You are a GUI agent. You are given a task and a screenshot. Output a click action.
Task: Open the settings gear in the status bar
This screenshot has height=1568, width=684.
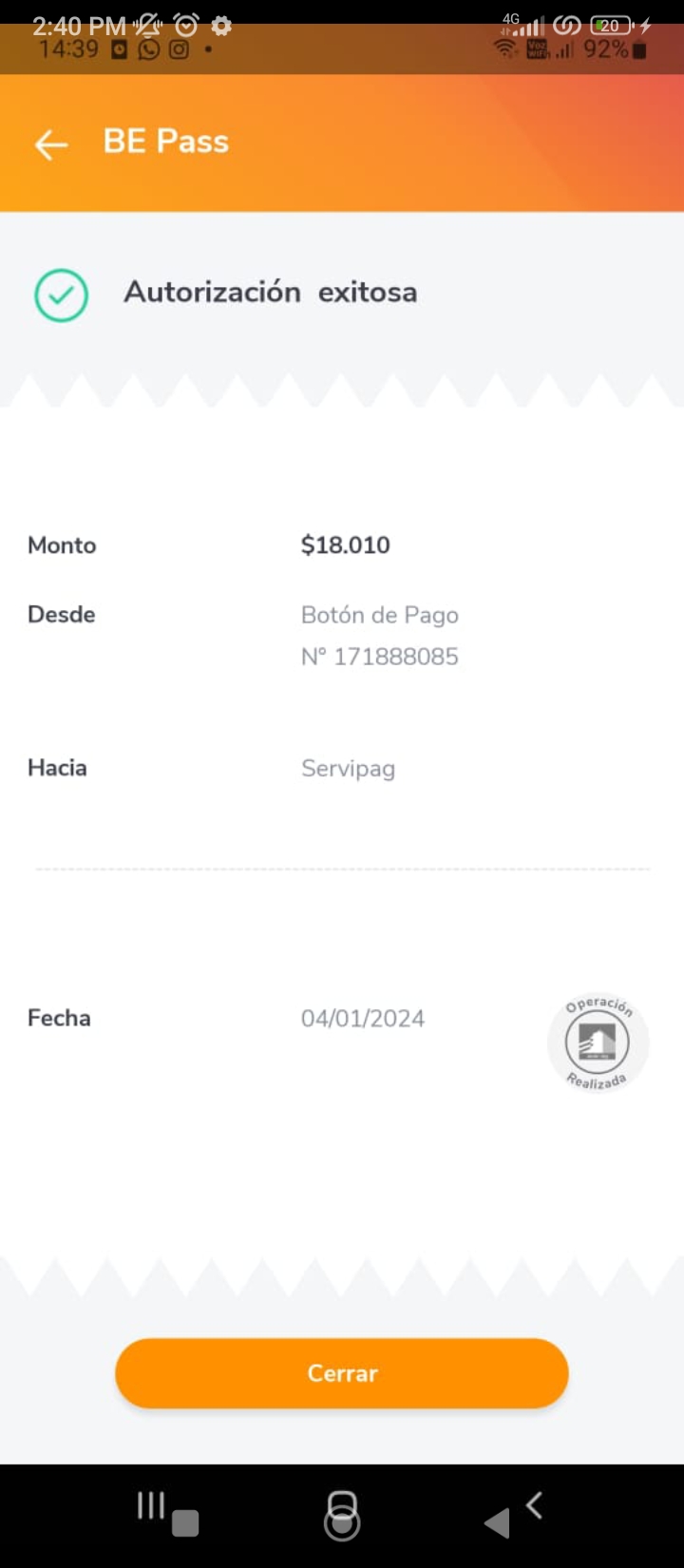click(220, 26)
